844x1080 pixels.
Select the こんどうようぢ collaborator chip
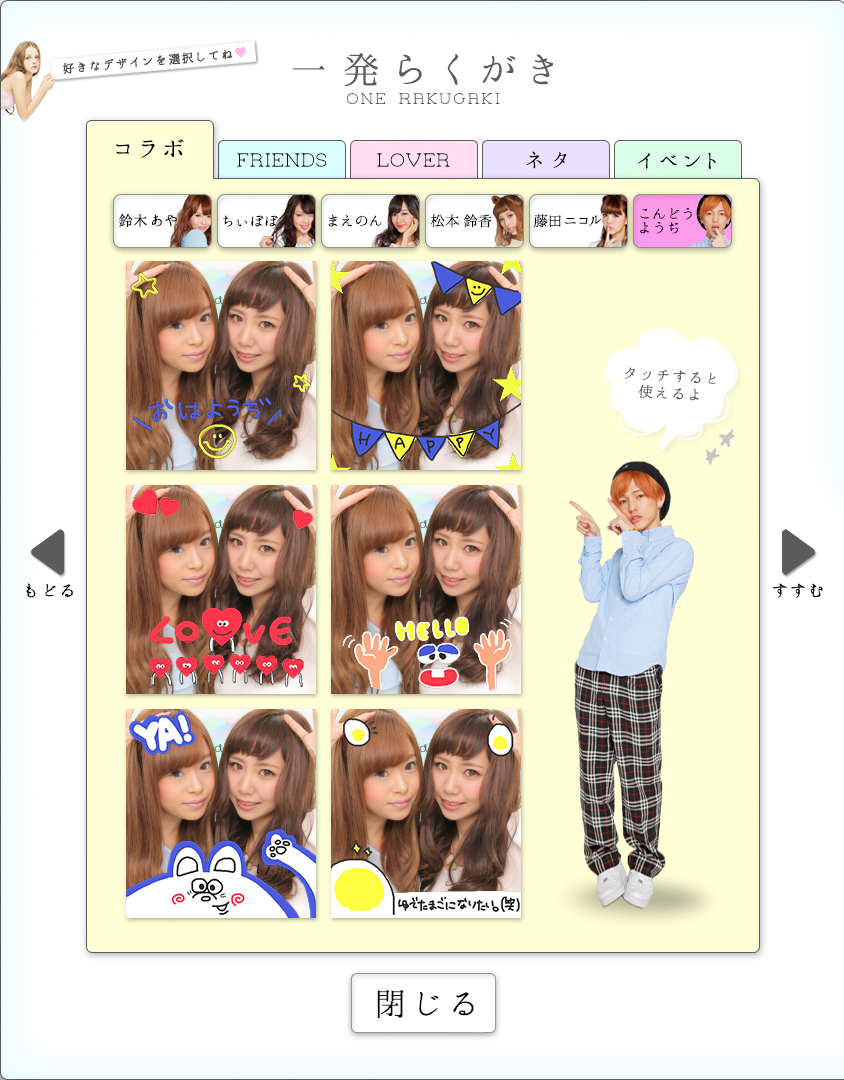tap(682, 221)
